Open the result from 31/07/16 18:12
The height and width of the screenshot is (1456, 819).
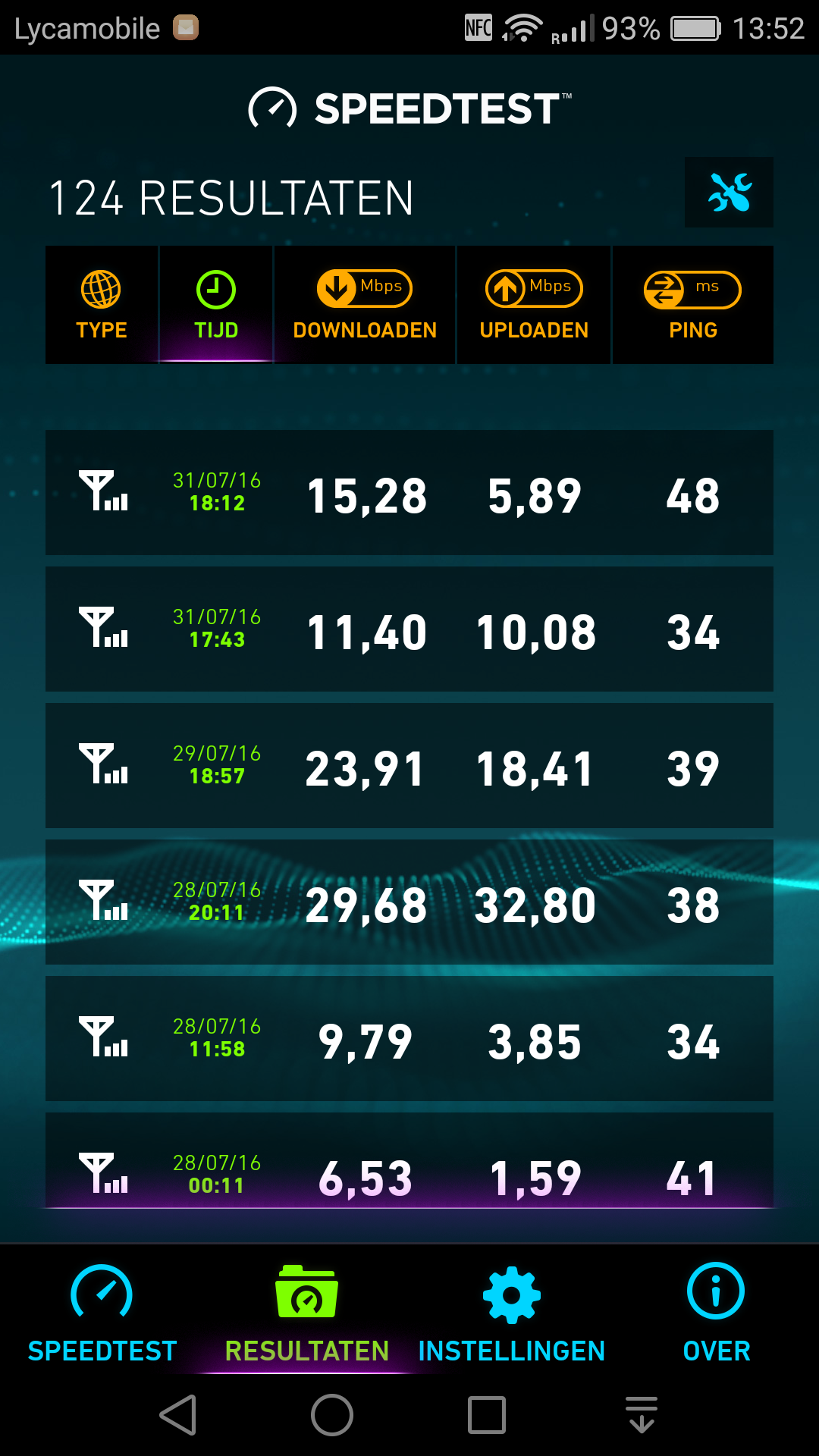[409, 493]
